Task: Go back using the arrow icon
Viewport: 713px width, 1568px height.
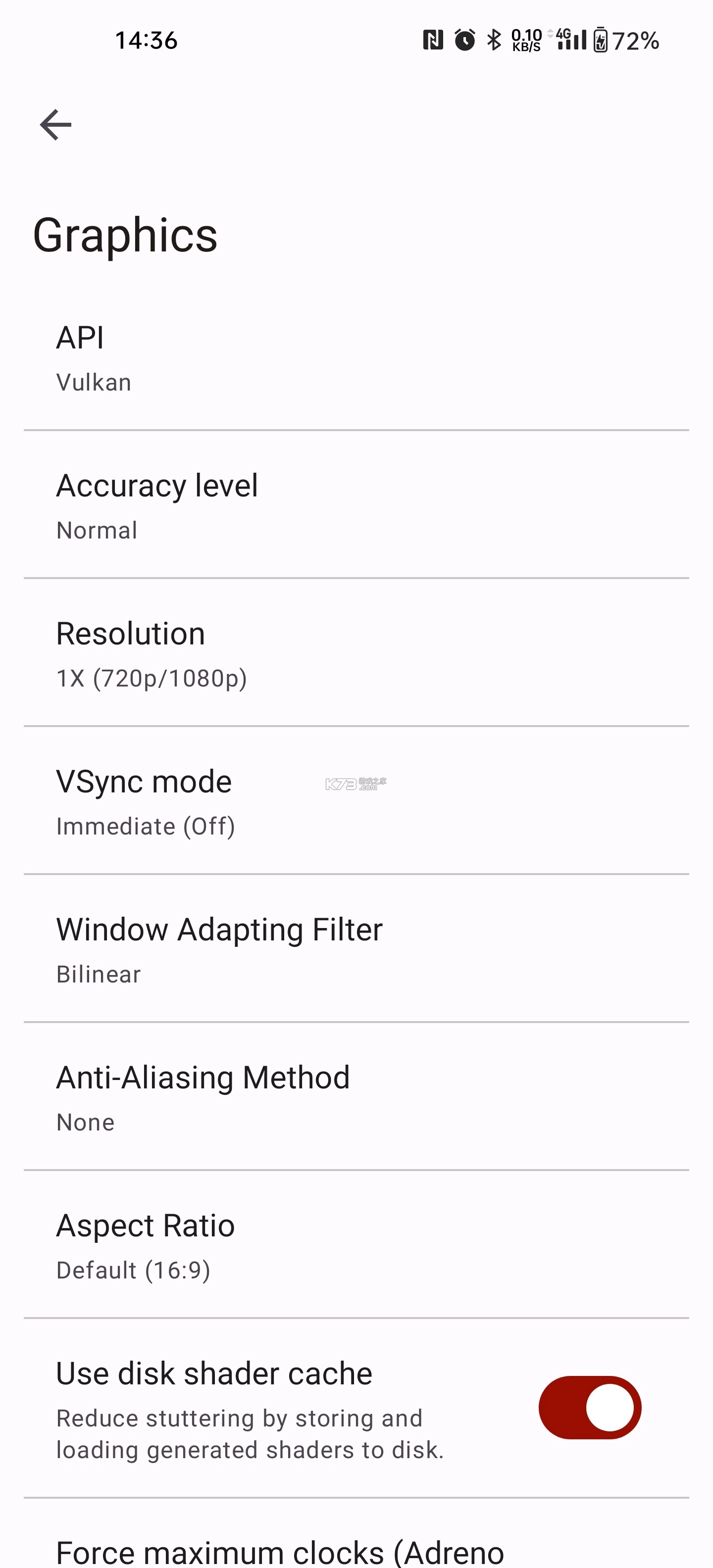Action: coord(55,125)
